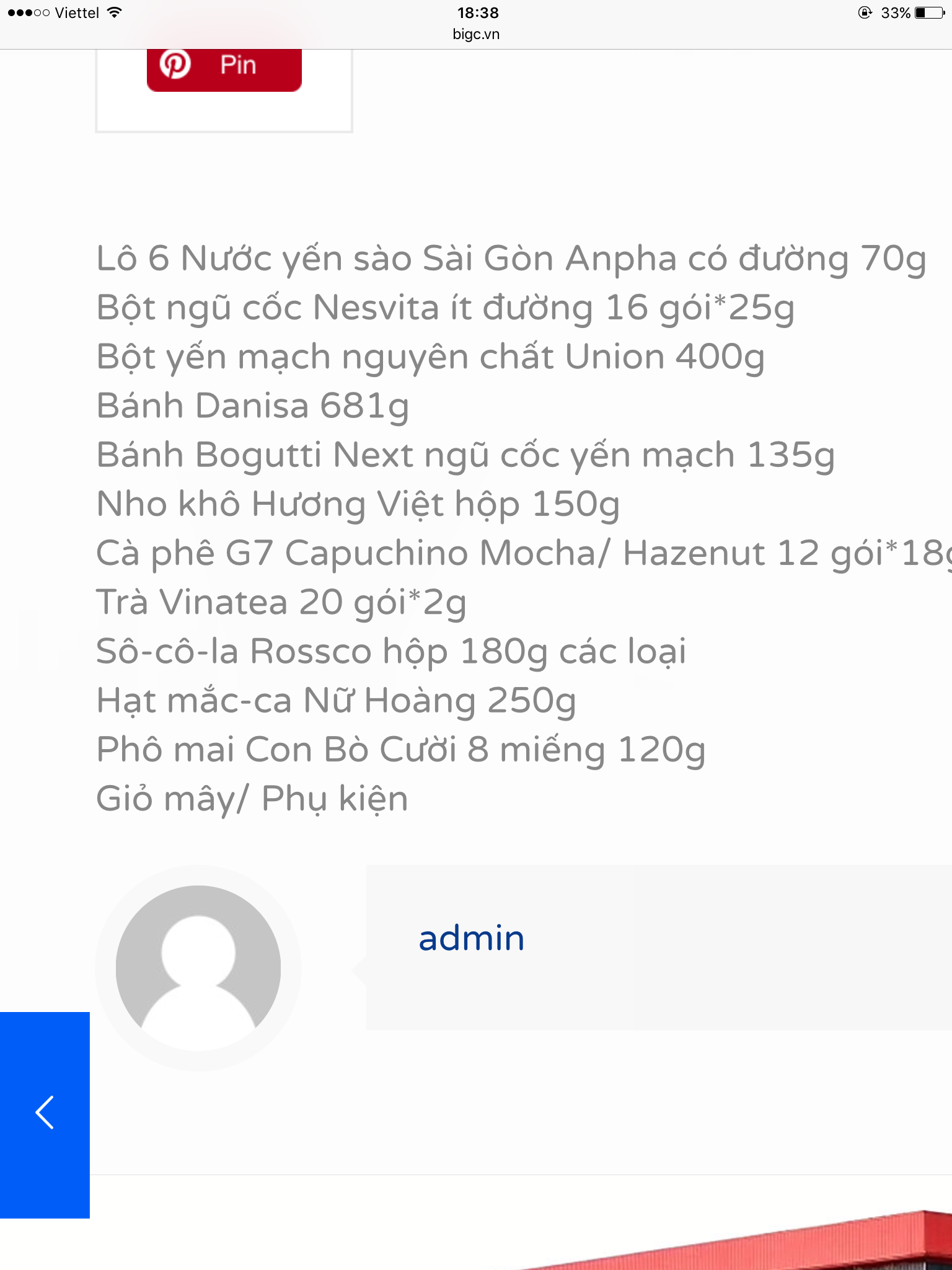952x1270 pixels.
Task: Go to the previous post arrow
Action: 45,1114
